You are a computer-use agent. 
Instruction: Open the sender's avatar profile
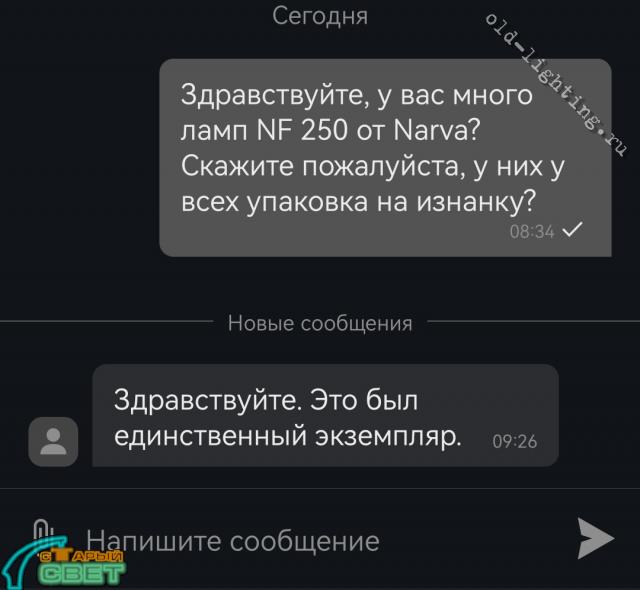52,442
